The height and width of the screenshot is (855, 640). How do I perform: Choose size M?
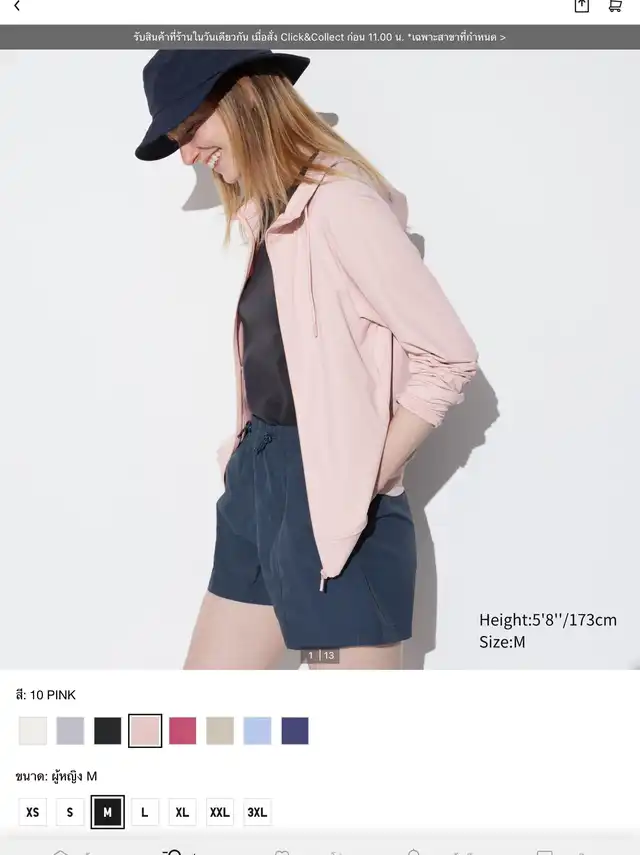click(x=107, y=812)
